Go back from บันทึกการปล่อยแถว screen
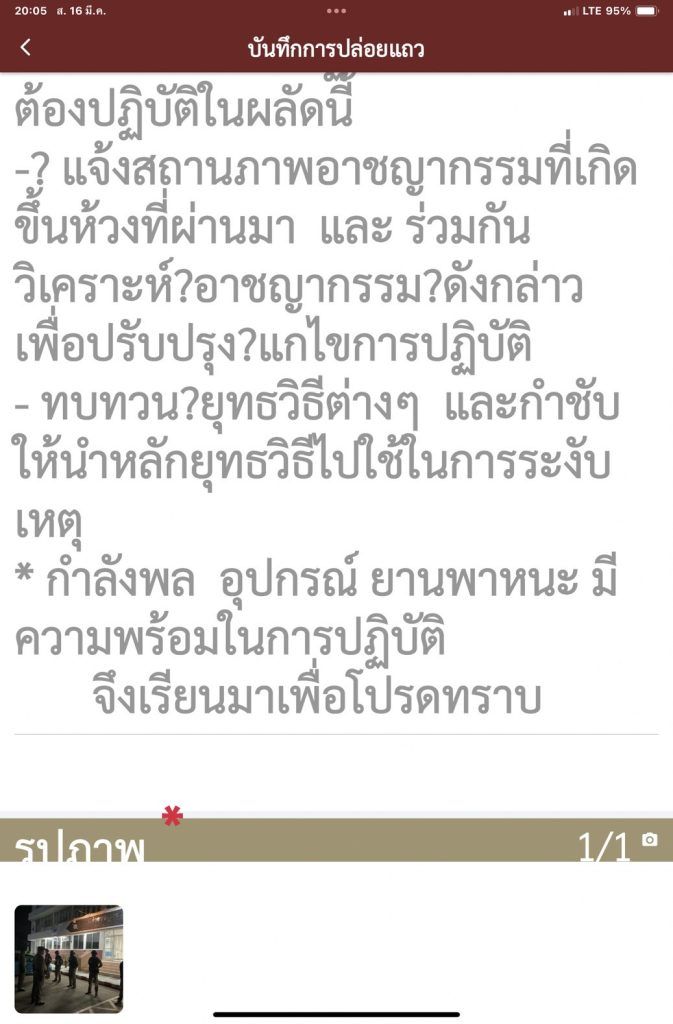 tap(26, 47)
